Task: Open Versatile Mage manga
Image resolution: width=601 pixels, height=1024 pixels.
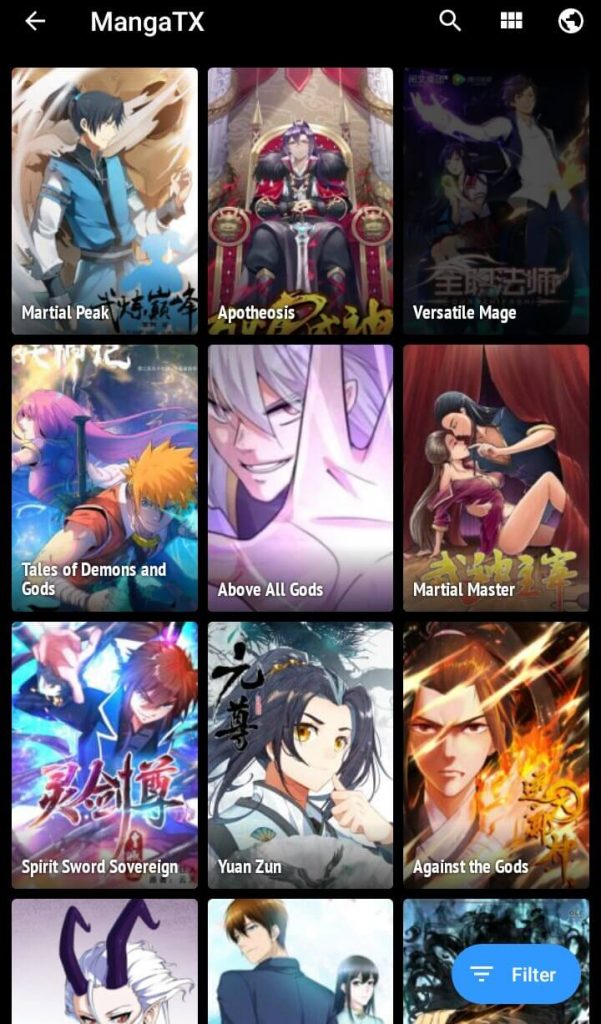Action: point(496,201)
